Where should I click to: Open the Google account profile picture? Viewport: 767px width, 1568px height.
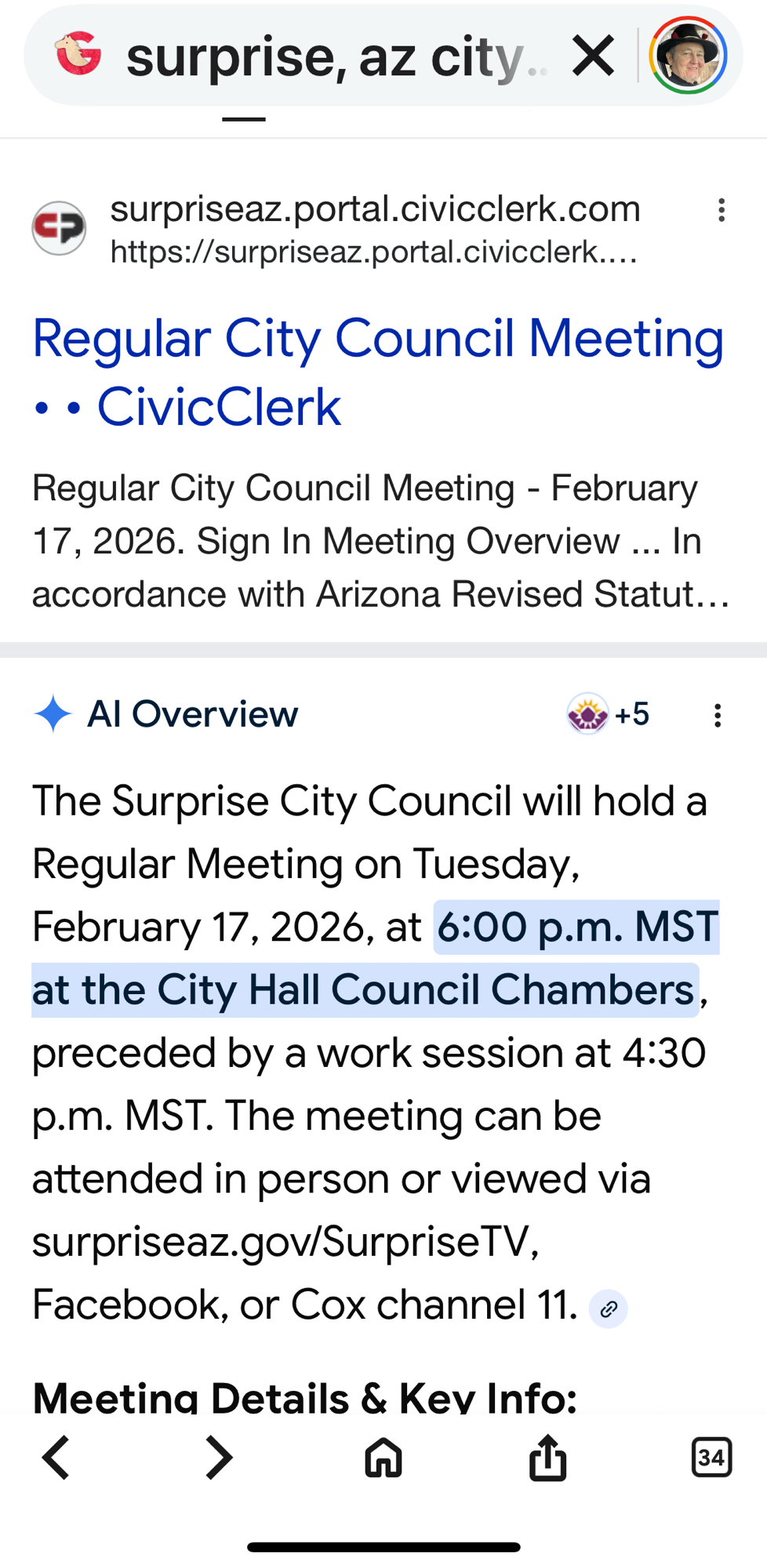click(x=688, y=56)
